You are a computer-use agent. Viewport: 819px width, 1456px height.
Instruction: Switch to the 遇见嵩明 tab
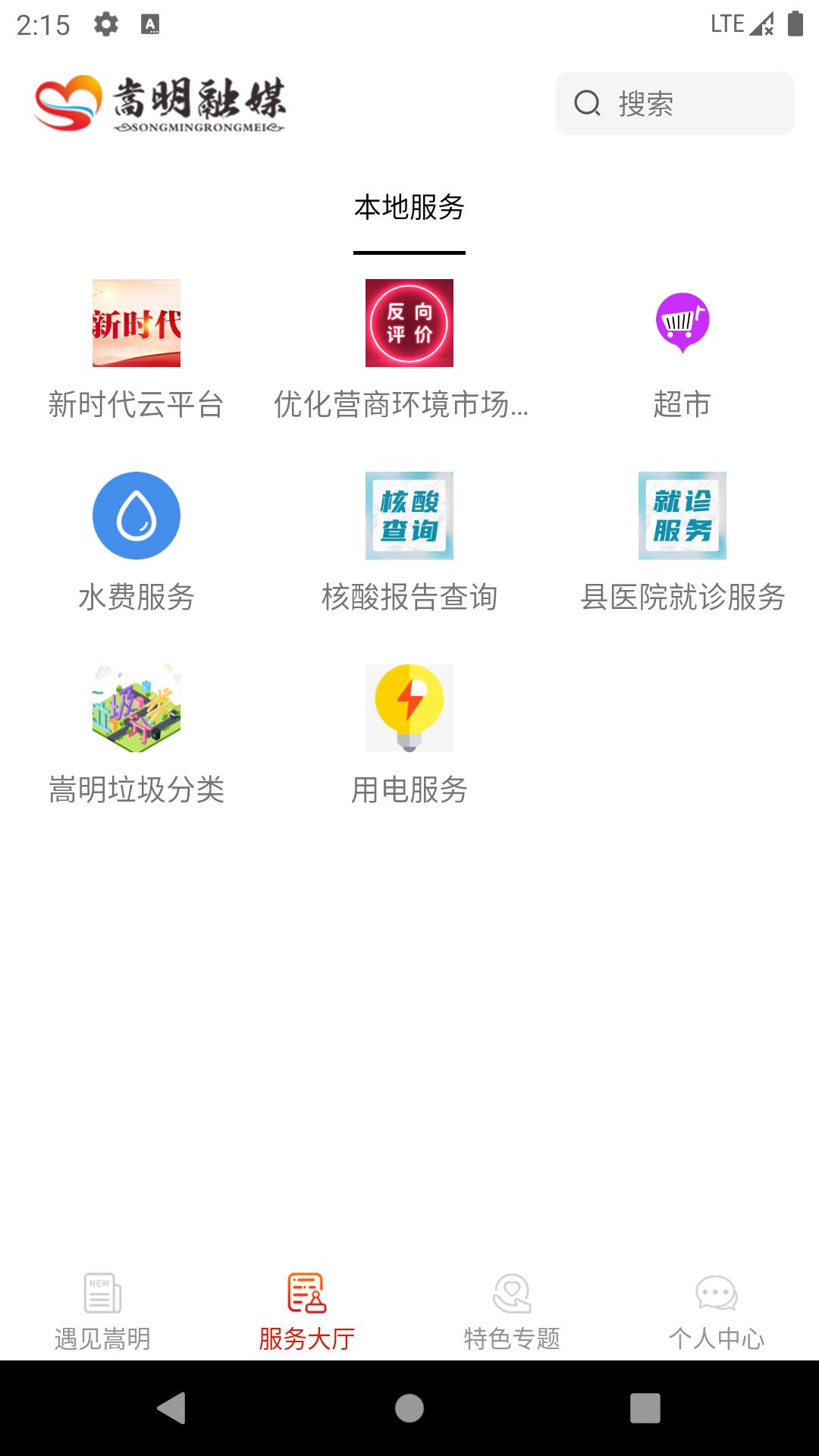(102, 1312)
